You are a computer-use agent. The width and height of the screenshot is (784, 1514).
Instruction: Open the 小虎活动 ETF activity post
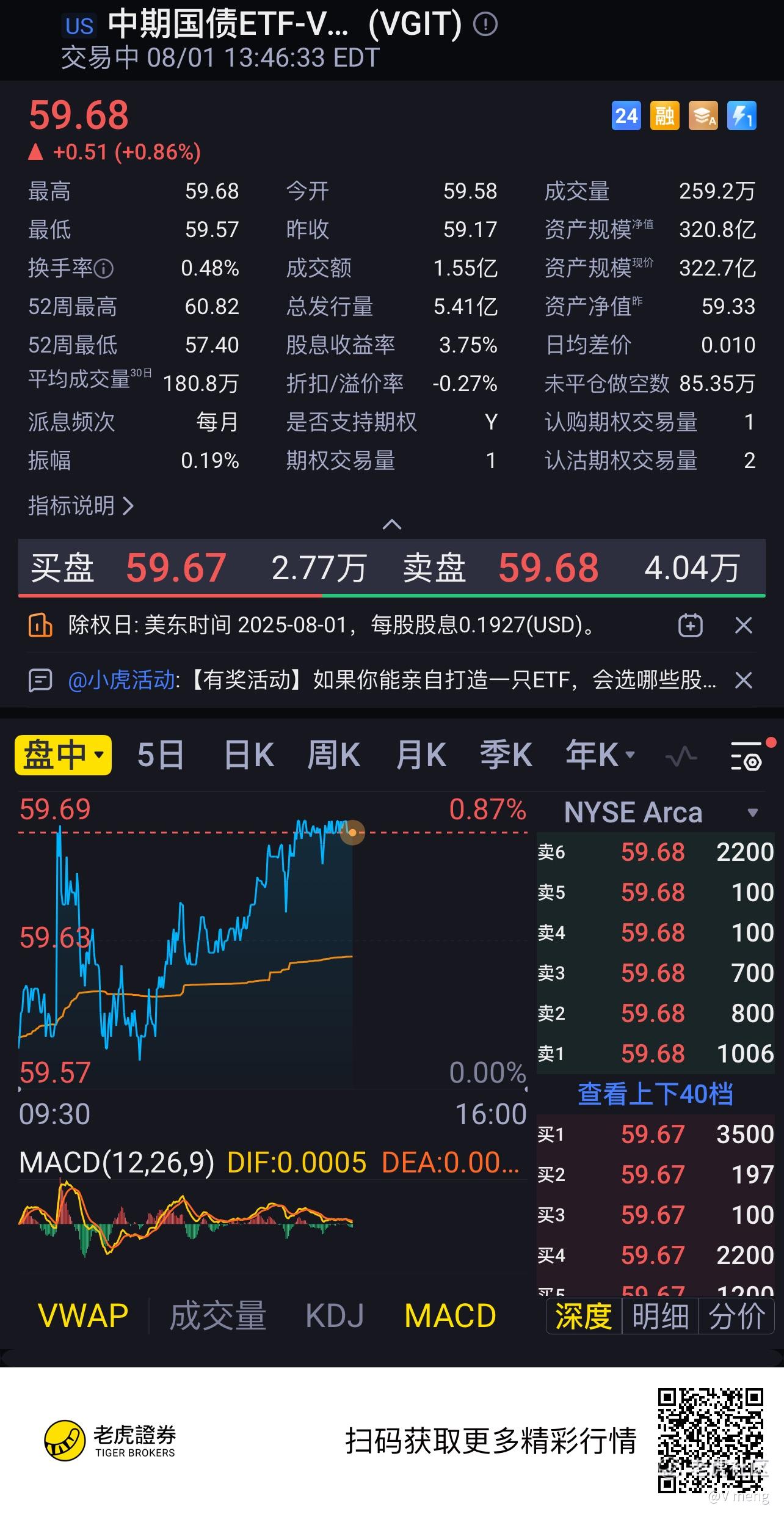(x=392, y=680)
